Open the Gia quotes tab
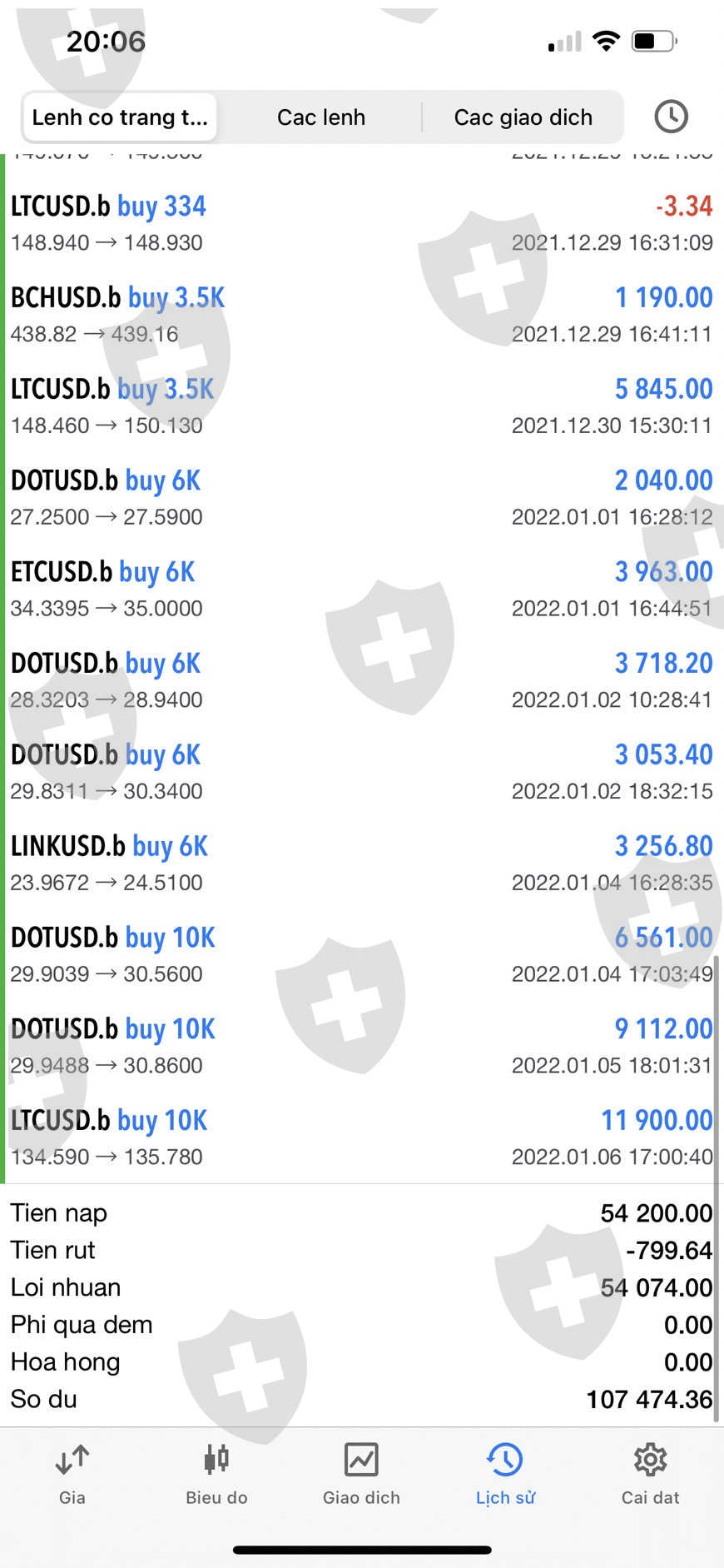The height and width of the screenshot is (1568, 724). point(72,1475)
